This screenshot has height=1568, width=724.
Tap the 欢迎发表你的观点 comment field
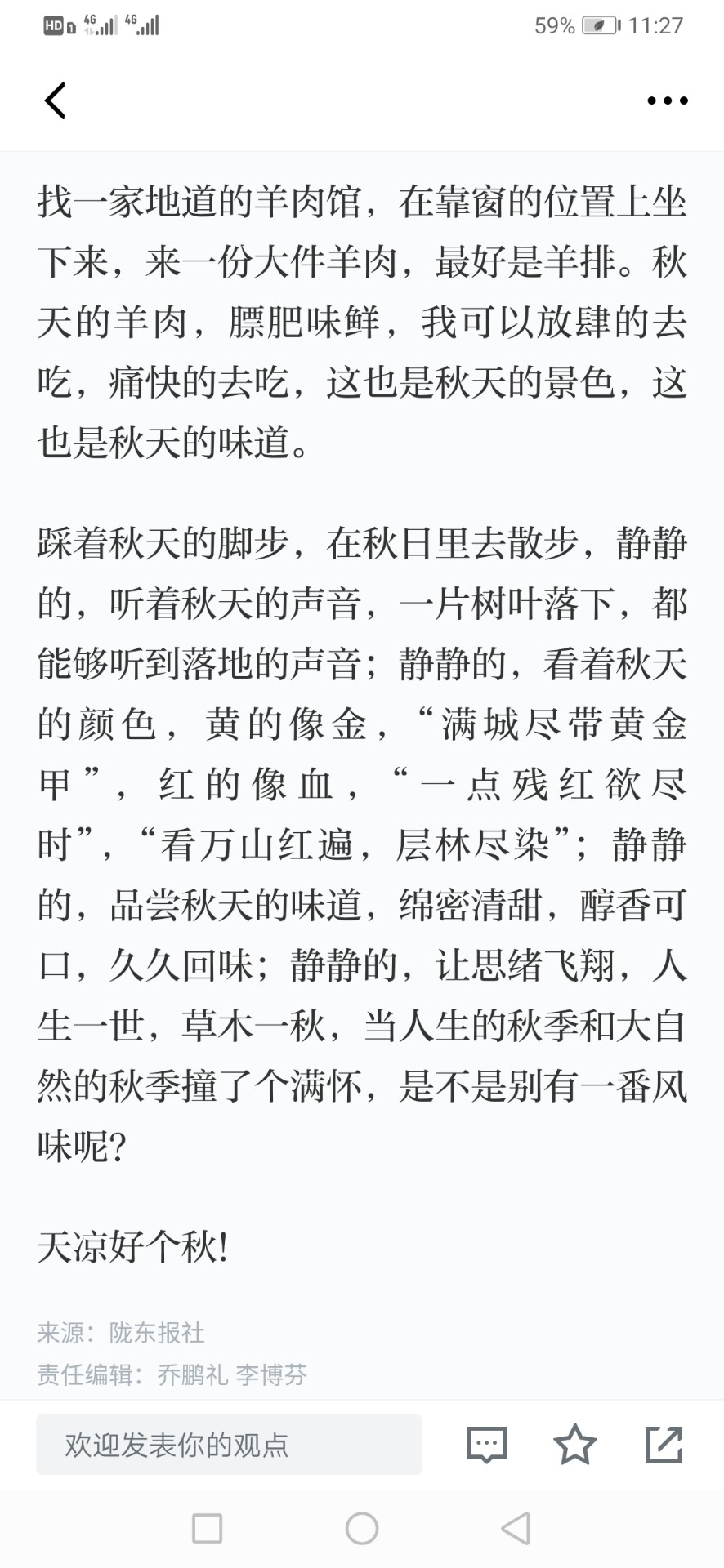click(x=229, y=1445)
